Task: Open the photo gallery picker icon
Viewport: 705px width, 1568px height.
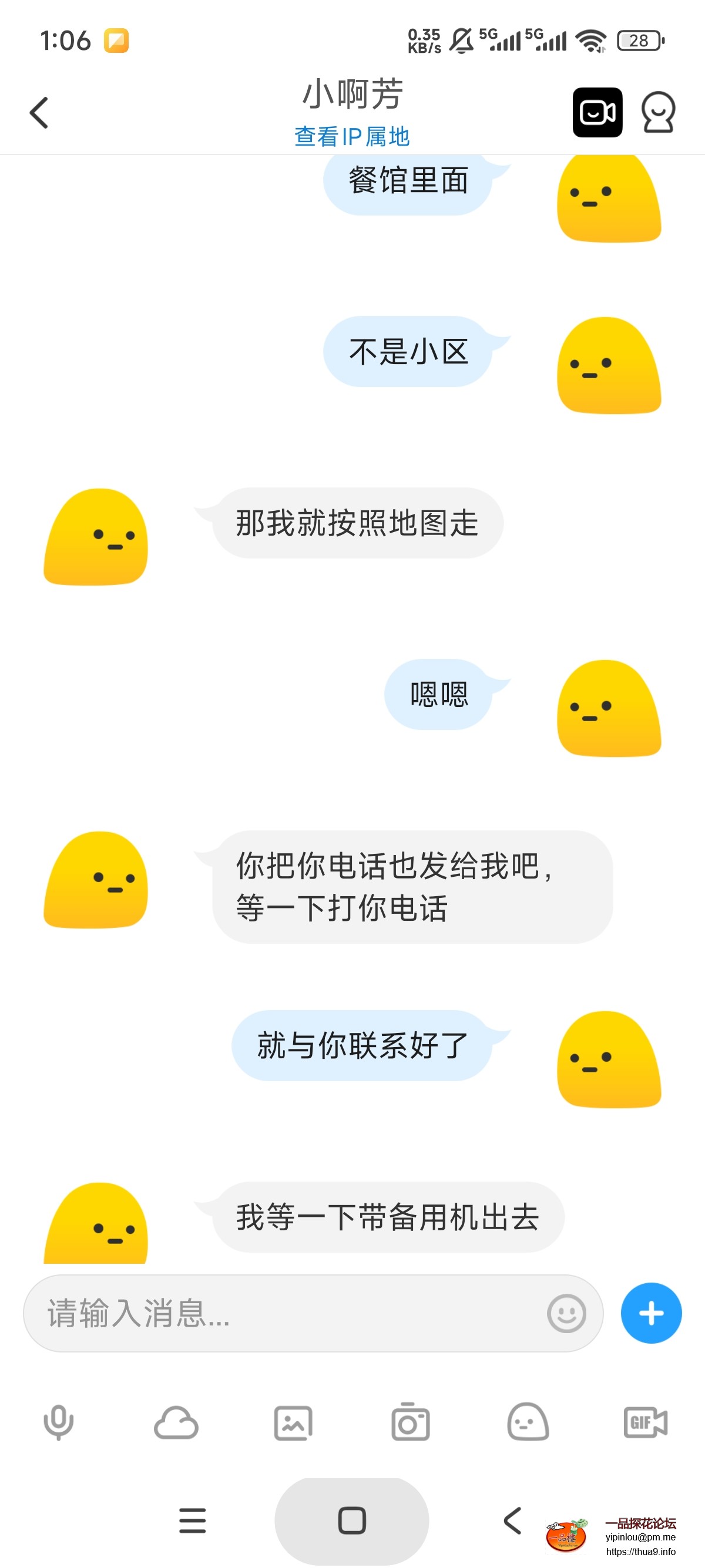Action: [x=293, y=1422]
